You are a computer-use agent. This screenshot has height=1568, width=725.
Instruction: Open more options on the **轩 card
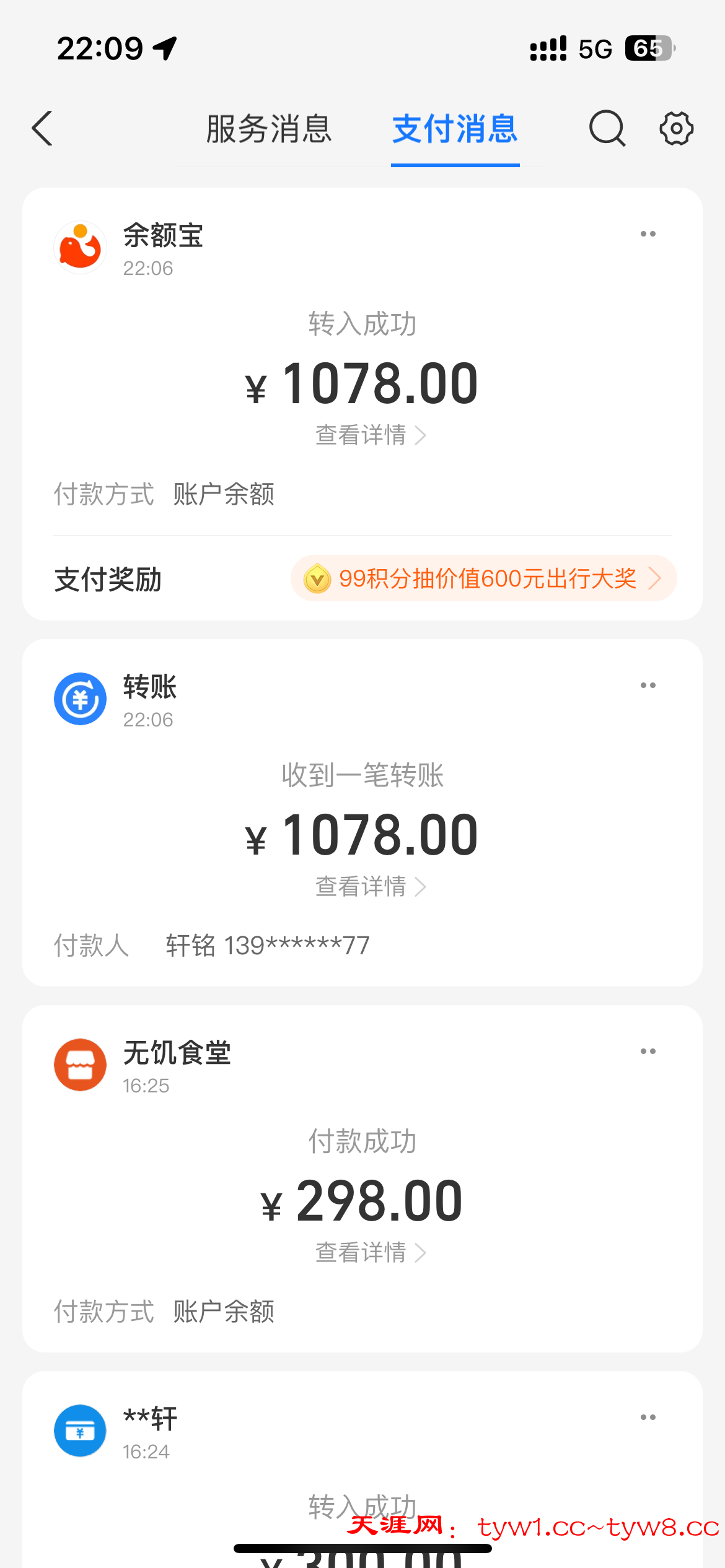(648, 1418)
